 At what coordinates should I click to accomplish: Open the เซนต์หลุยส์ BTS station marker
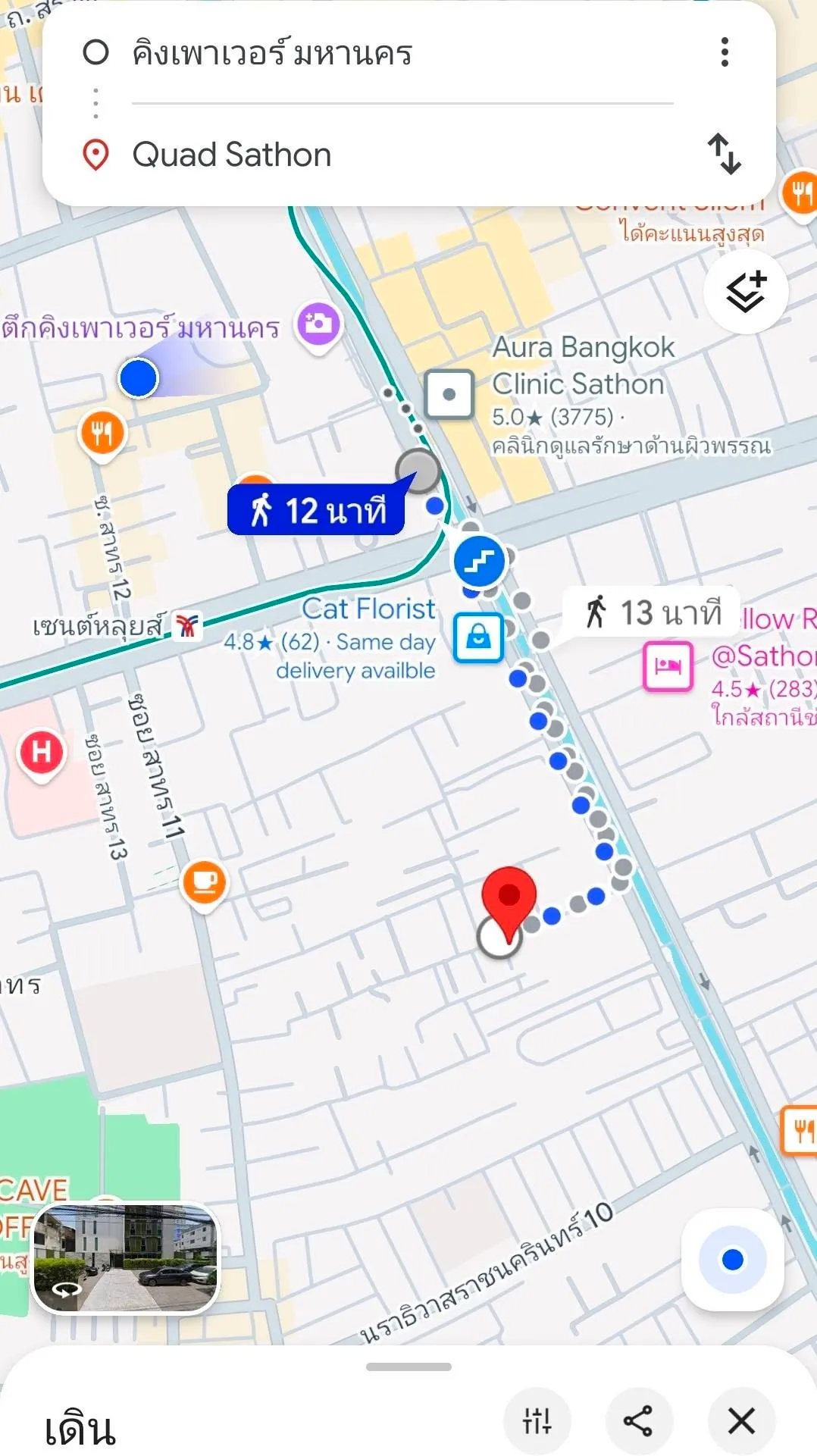click(x=187, y=626)
